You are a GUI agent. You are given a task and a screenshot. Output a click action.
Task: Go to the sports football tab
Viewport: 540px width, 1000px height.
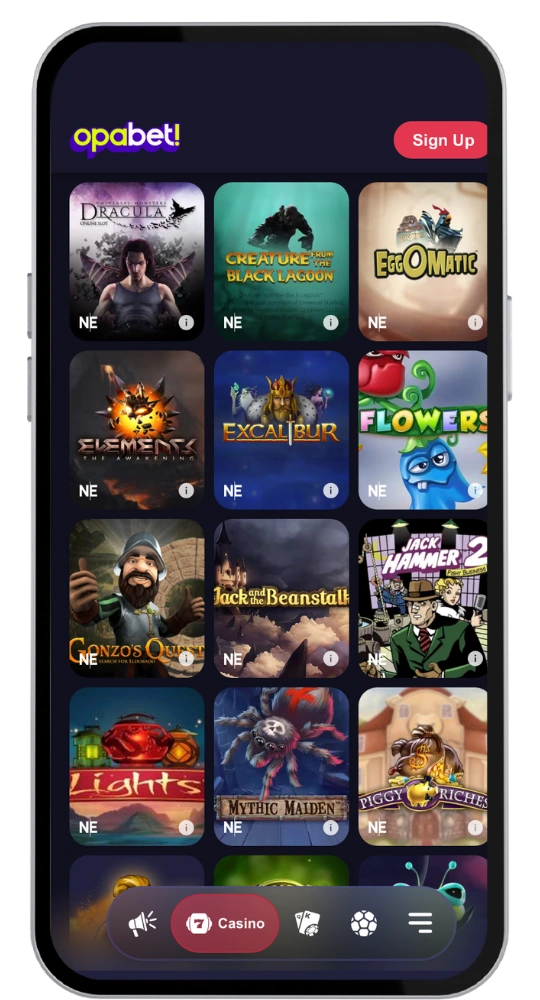point(363,923)
